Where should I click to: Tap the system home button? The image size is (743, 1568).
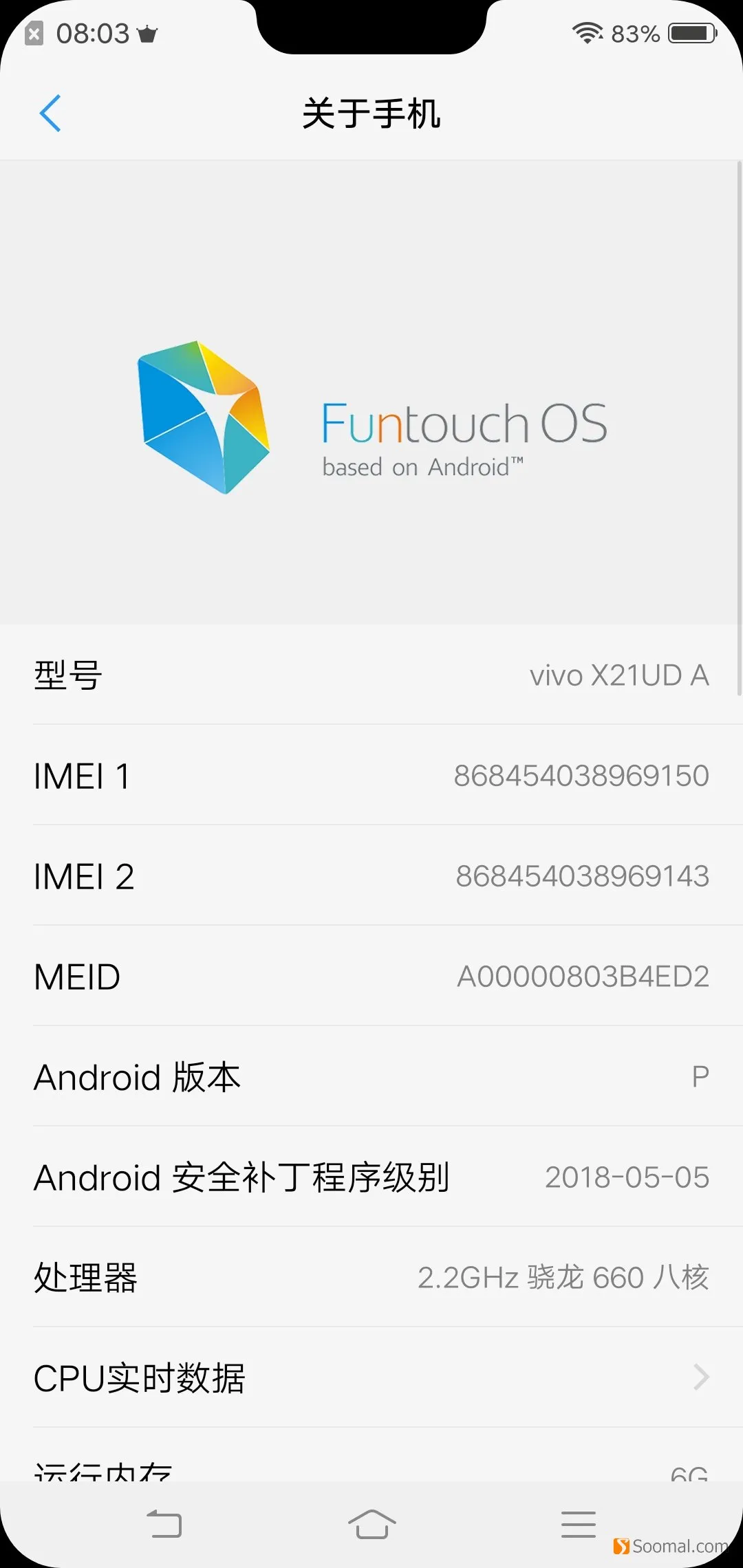click(371, 1525)
